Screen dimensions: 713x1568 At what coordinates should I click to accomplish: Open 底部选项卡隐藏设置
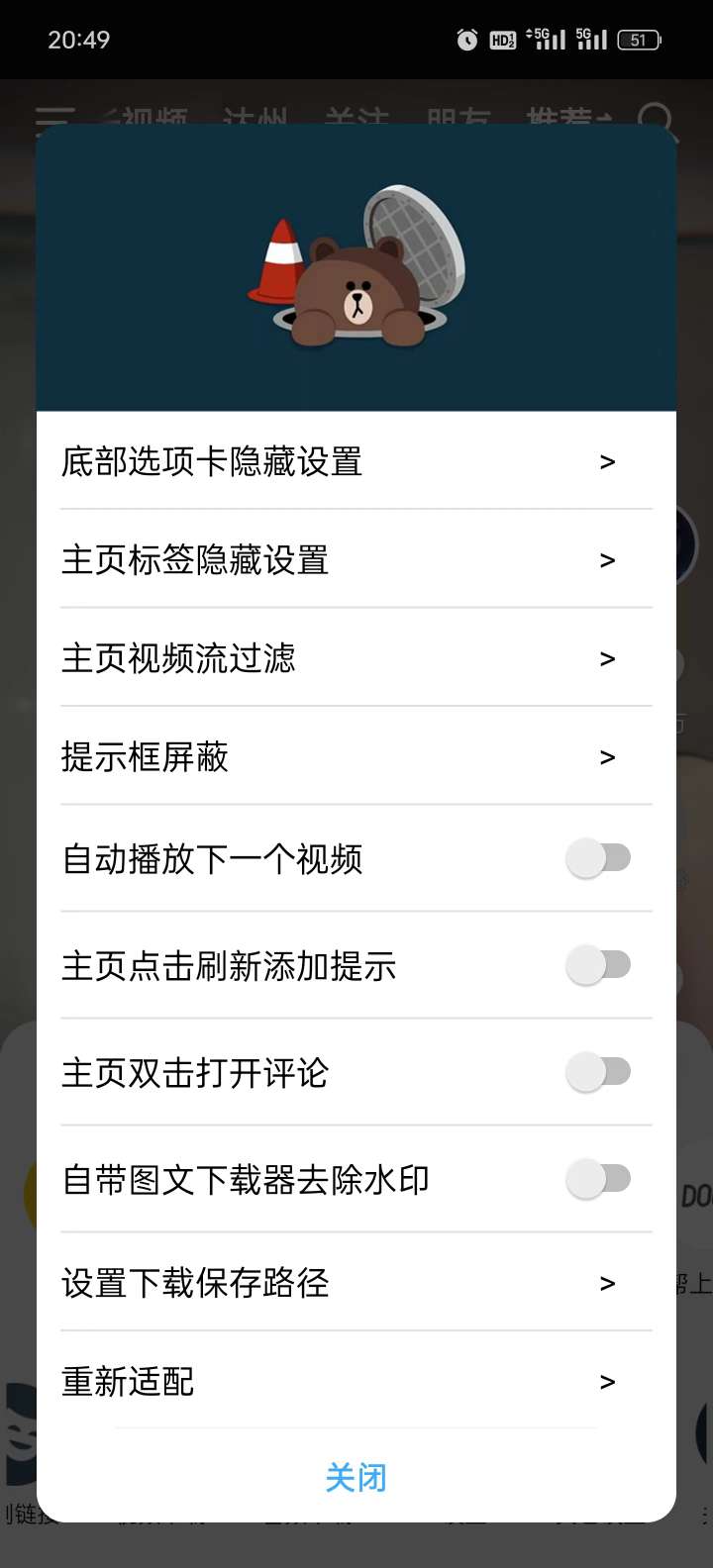[355, 461]
